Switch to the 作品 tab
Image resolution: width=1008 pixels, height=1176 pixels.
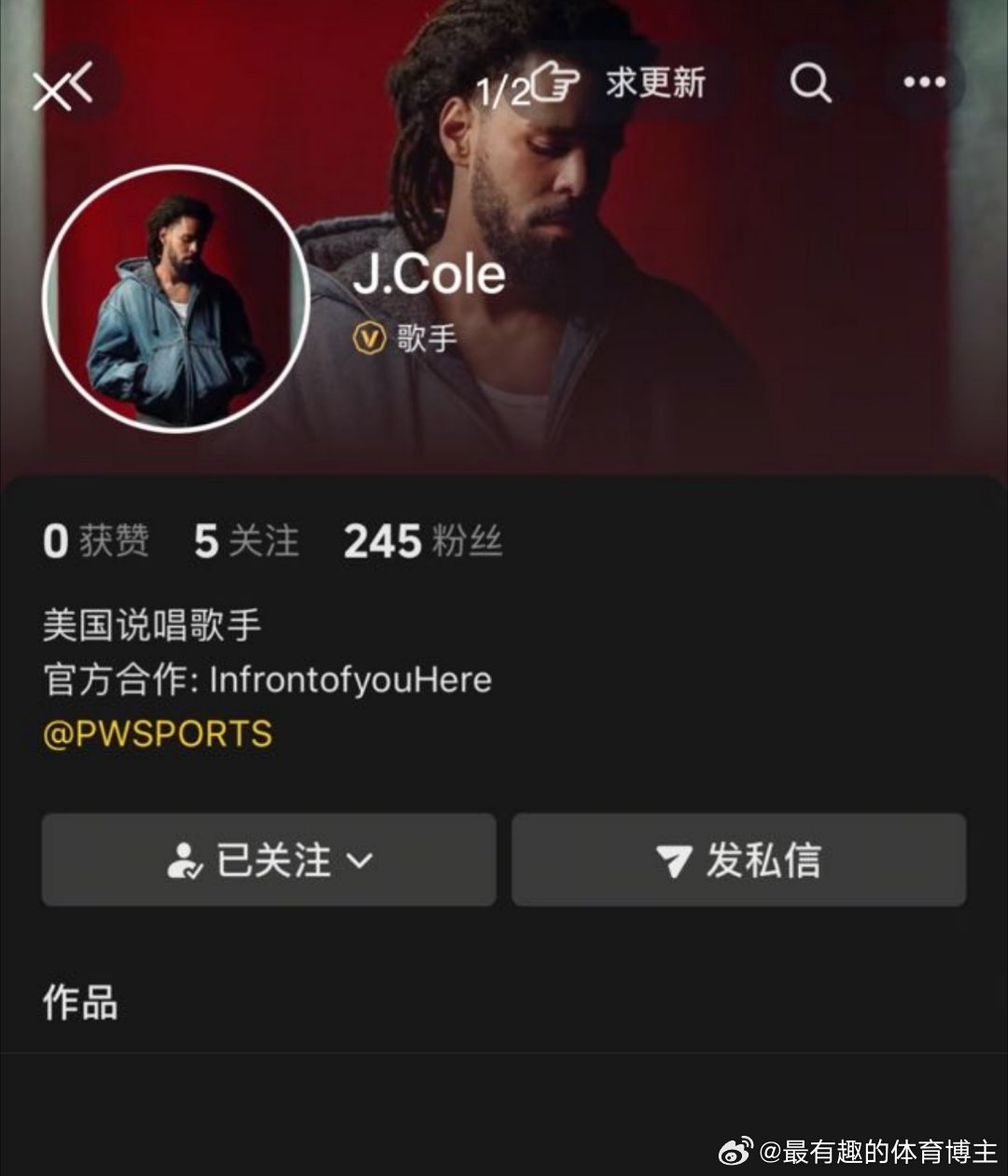(x=79, y=1003)
